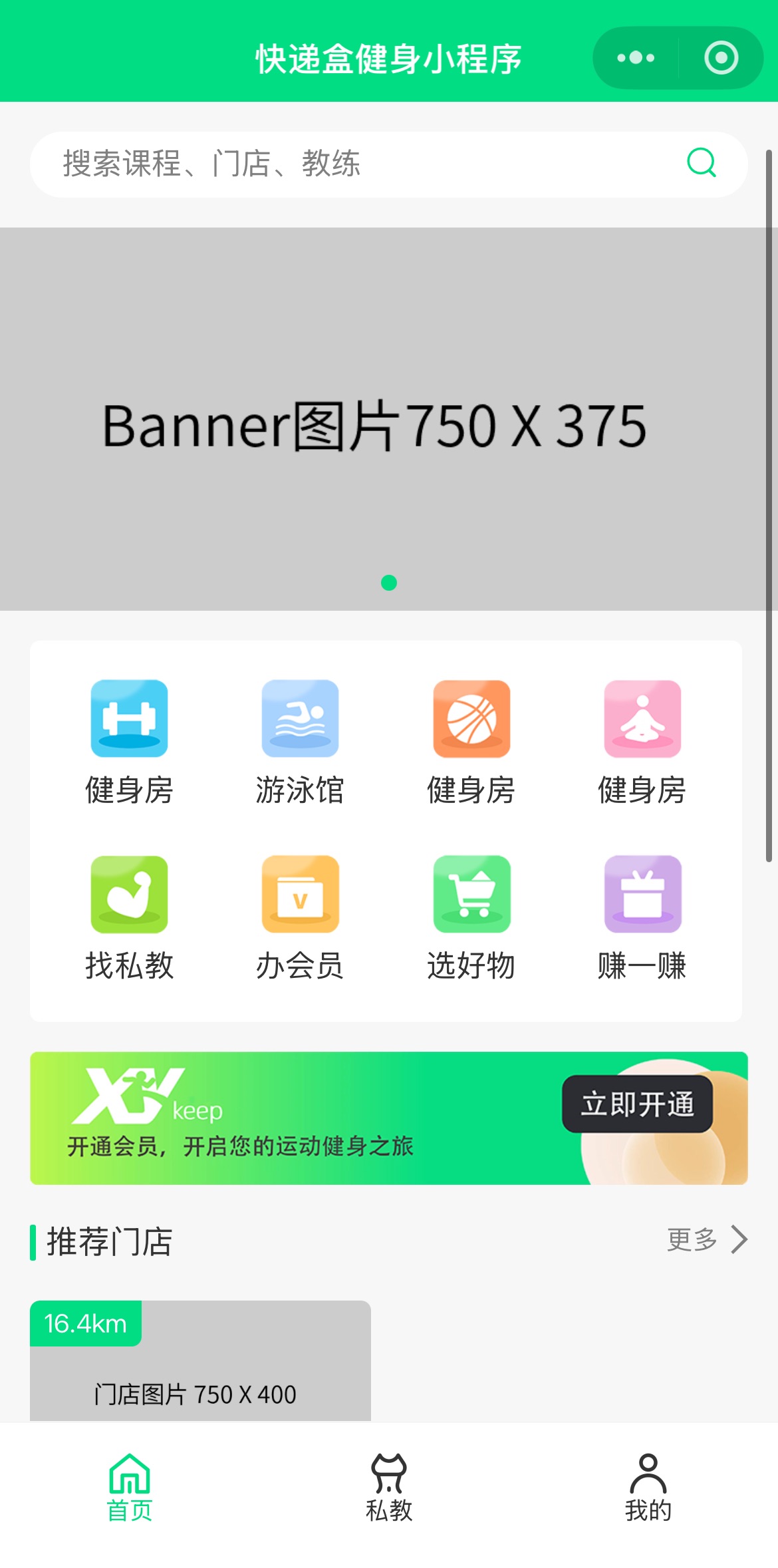This screenshot has height=1568, width=778.
Task: Switch to the 私教 tab
Action: [389, 1488]
